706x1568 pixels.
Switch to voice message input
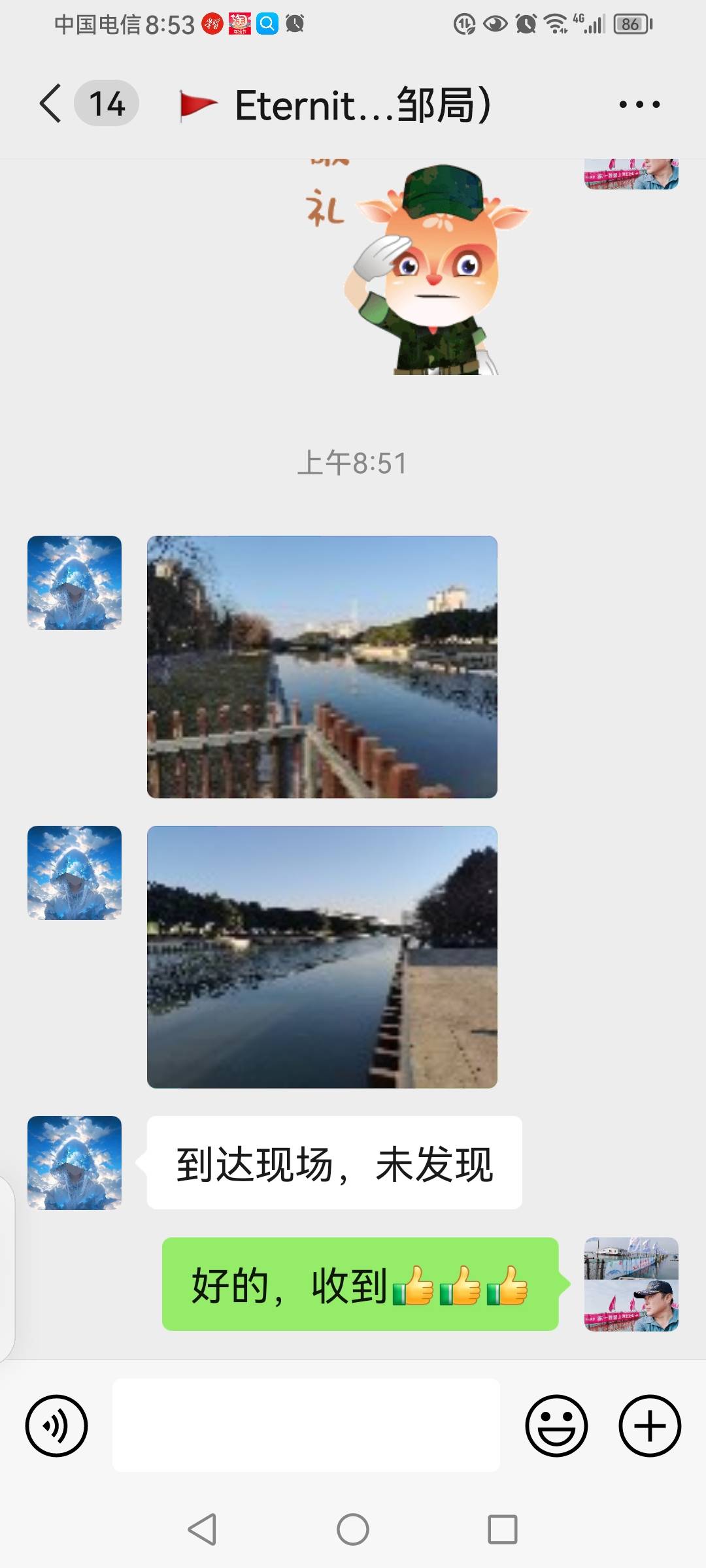click(x=56, y=1426)
